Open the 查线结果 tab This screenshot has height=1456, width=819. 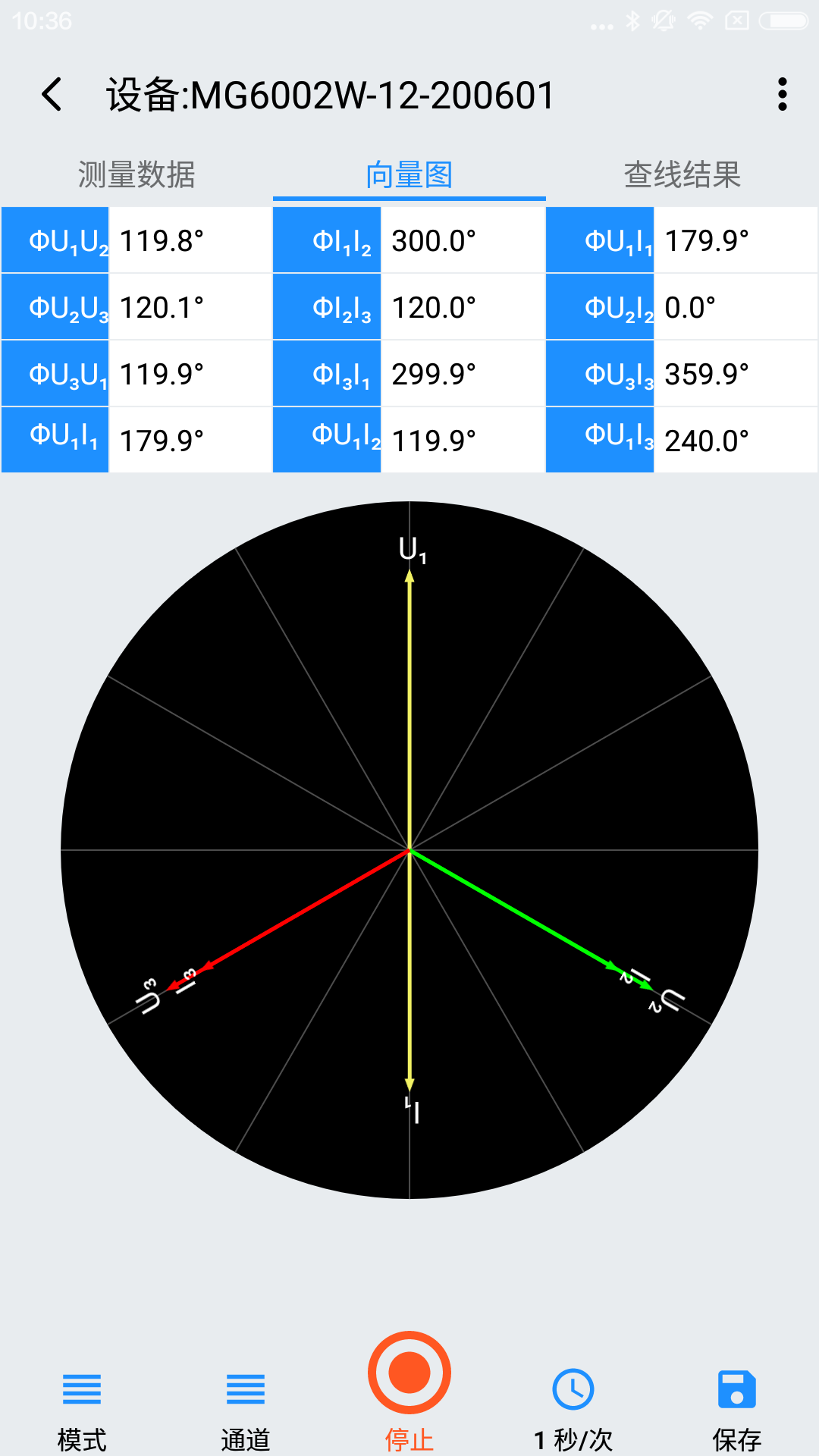point(682,175)
